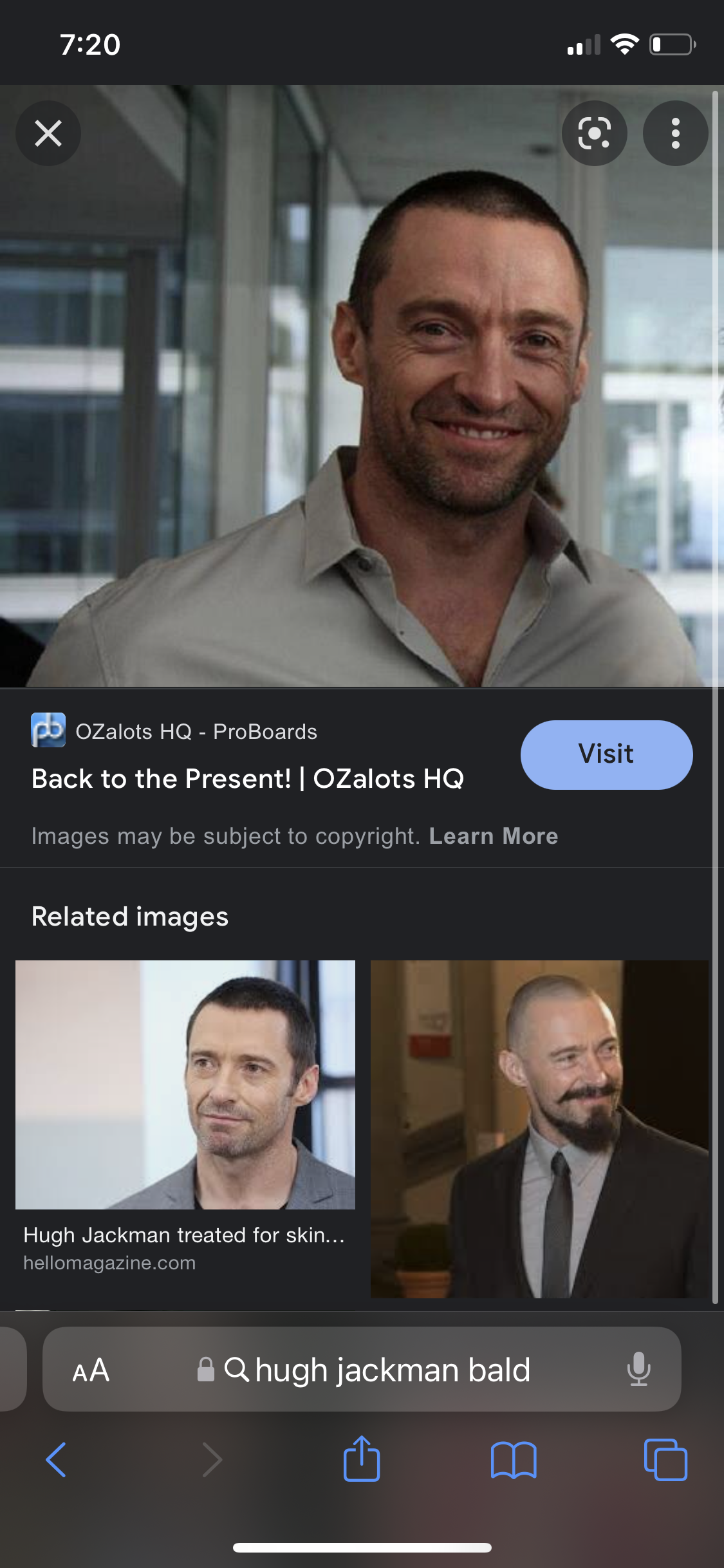Start voice search with the microphone
724x1568 pixels.
[638, 1370]
